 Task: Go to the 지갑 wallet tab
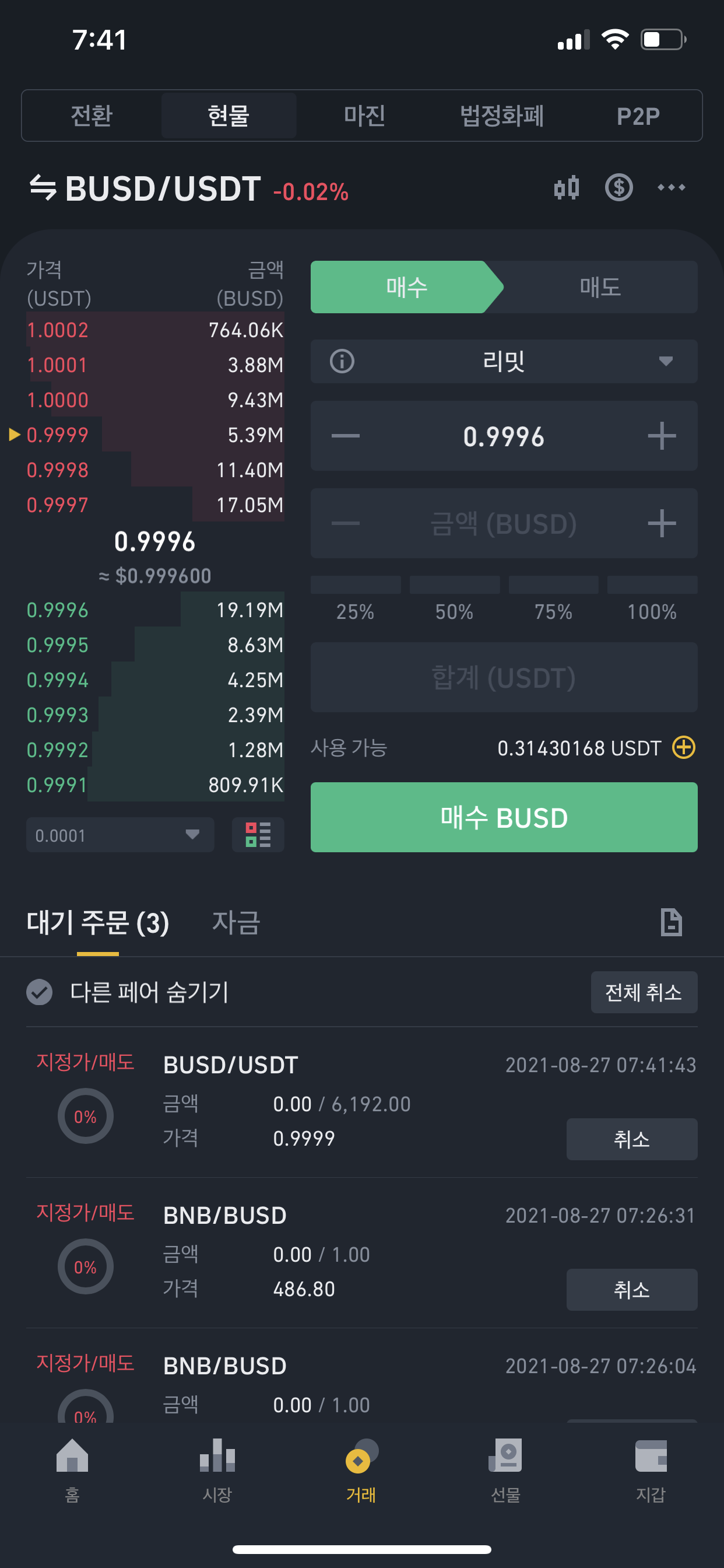pyautogui.click(x=651, y=1471)
